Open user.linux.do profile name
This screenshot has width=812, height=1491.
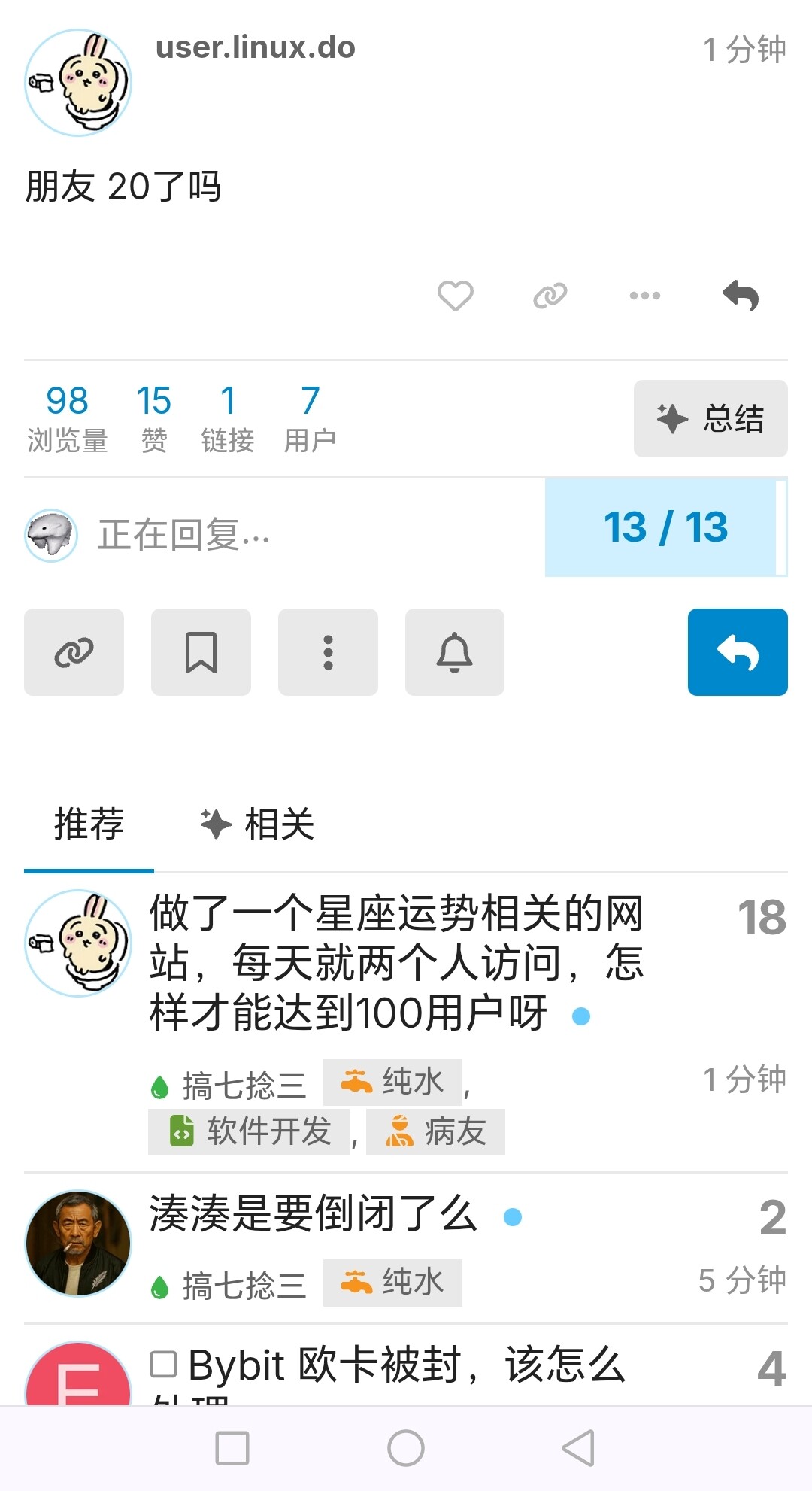tap(256, 47)
